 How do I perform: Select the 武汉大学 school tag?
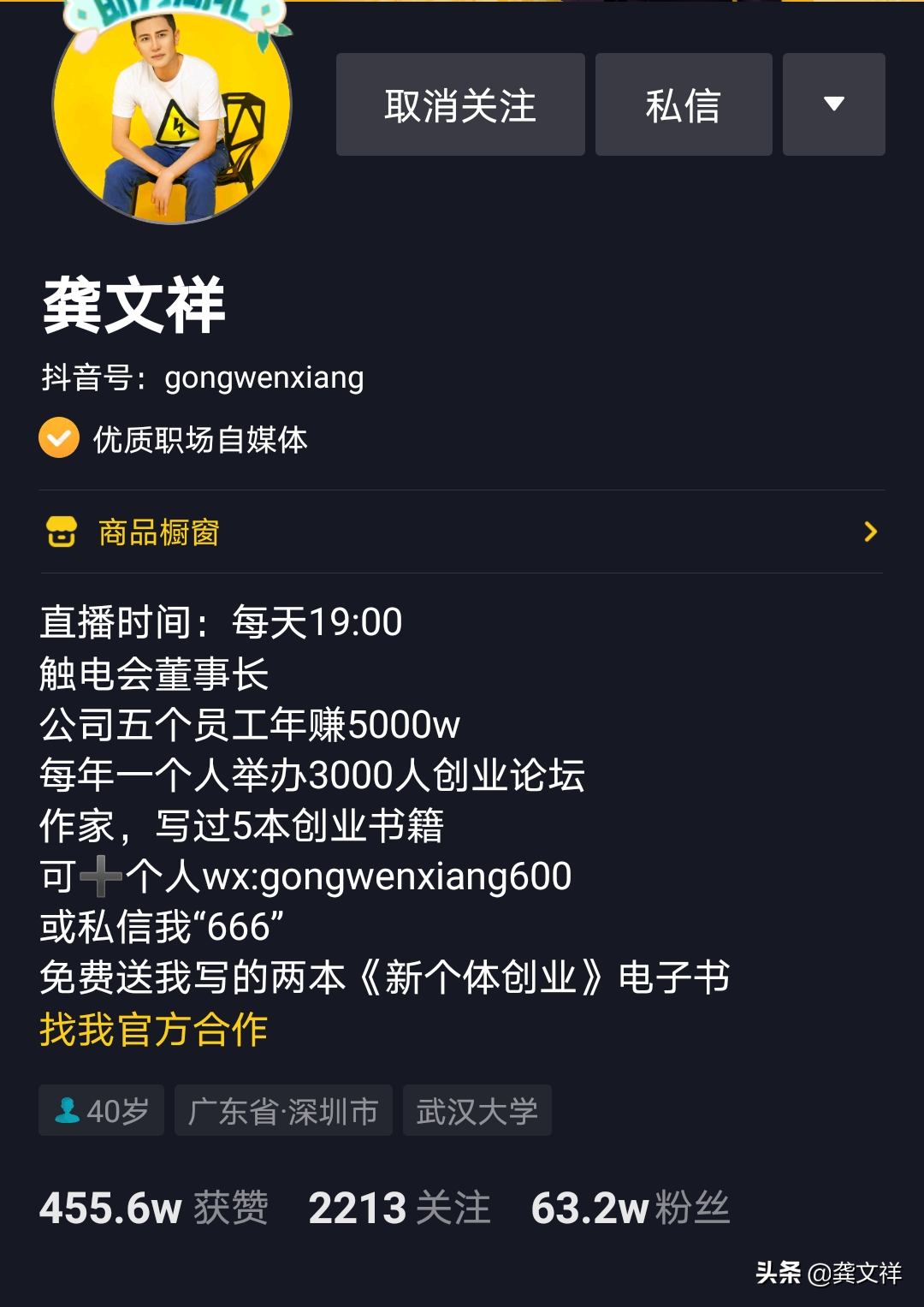(477, 1110)
